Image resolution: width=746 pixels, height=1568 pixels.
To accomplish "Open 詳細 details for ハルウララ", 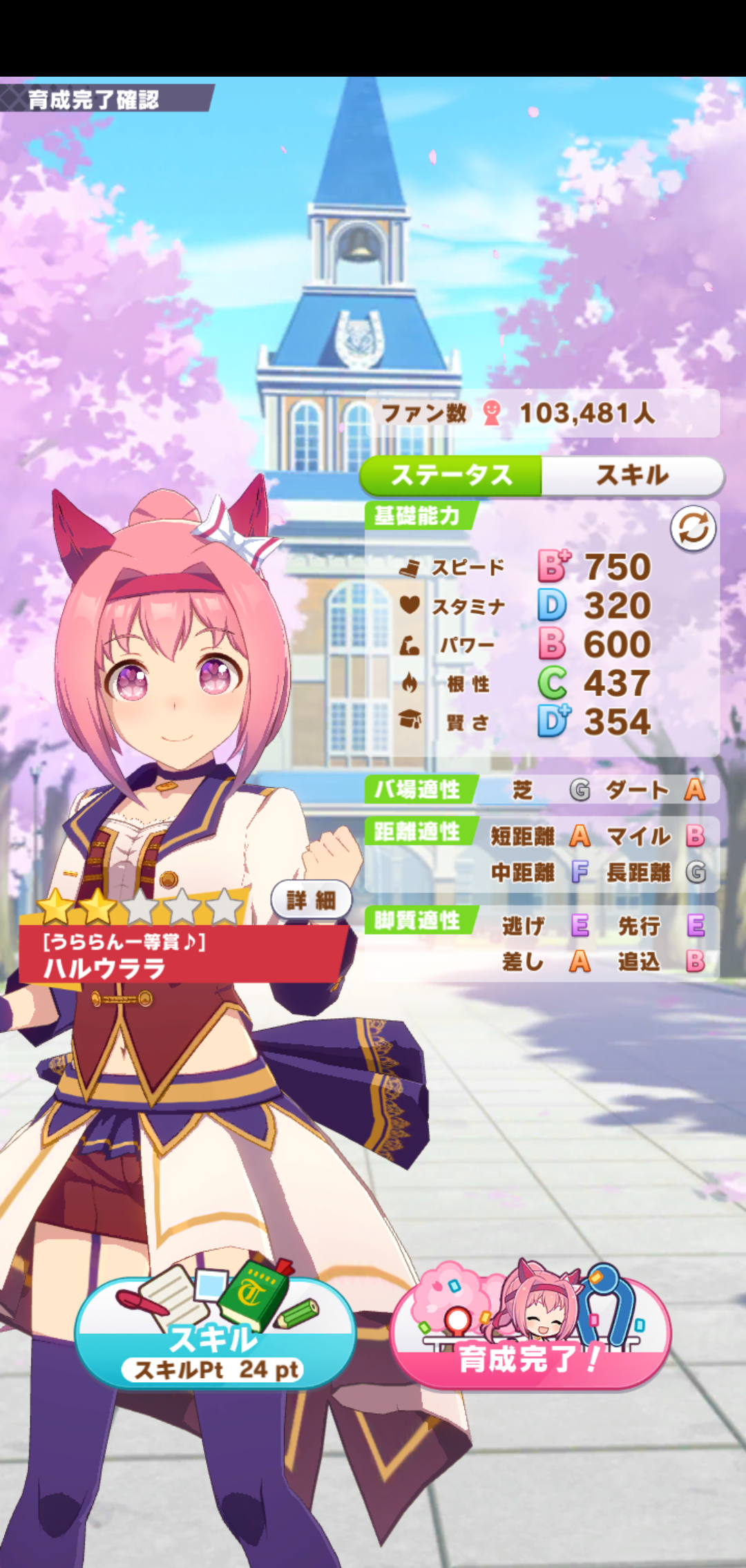I will tap(311, 900).
